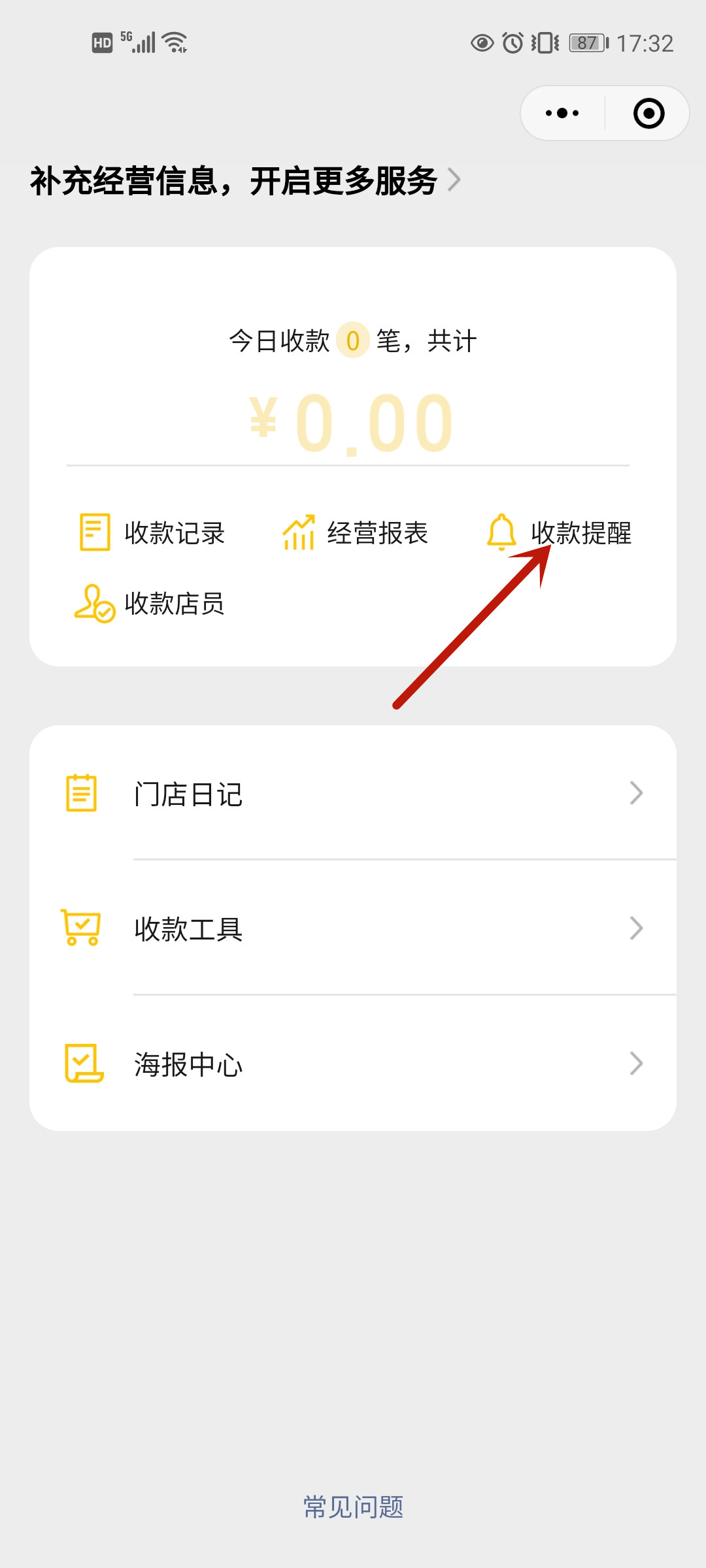Viewport: 706px width, 1568px height.
Task: Open the 常见问题 FAQ link
Action: pyautogui.click(x=353, y=1507)
